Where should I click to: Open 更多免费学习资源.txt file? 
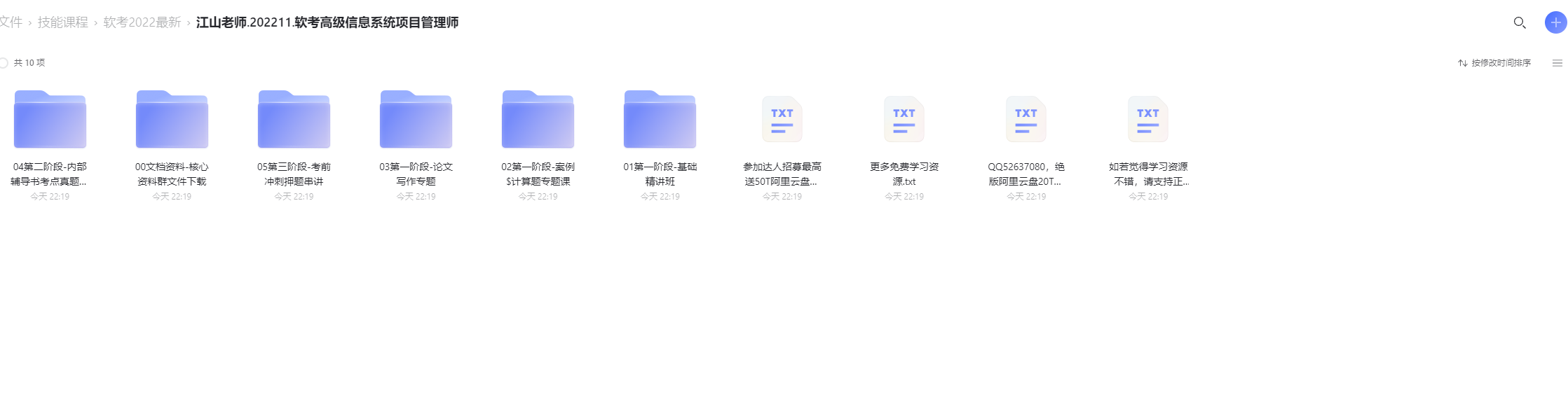[x=904, y=120]
